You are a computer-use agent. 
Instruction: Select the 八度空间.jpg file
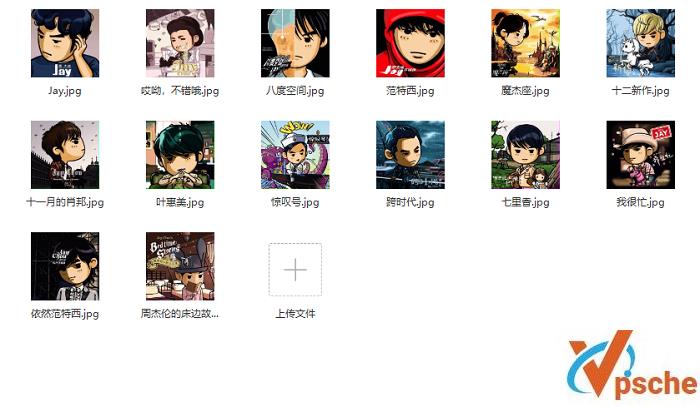(x=295, y=44)
